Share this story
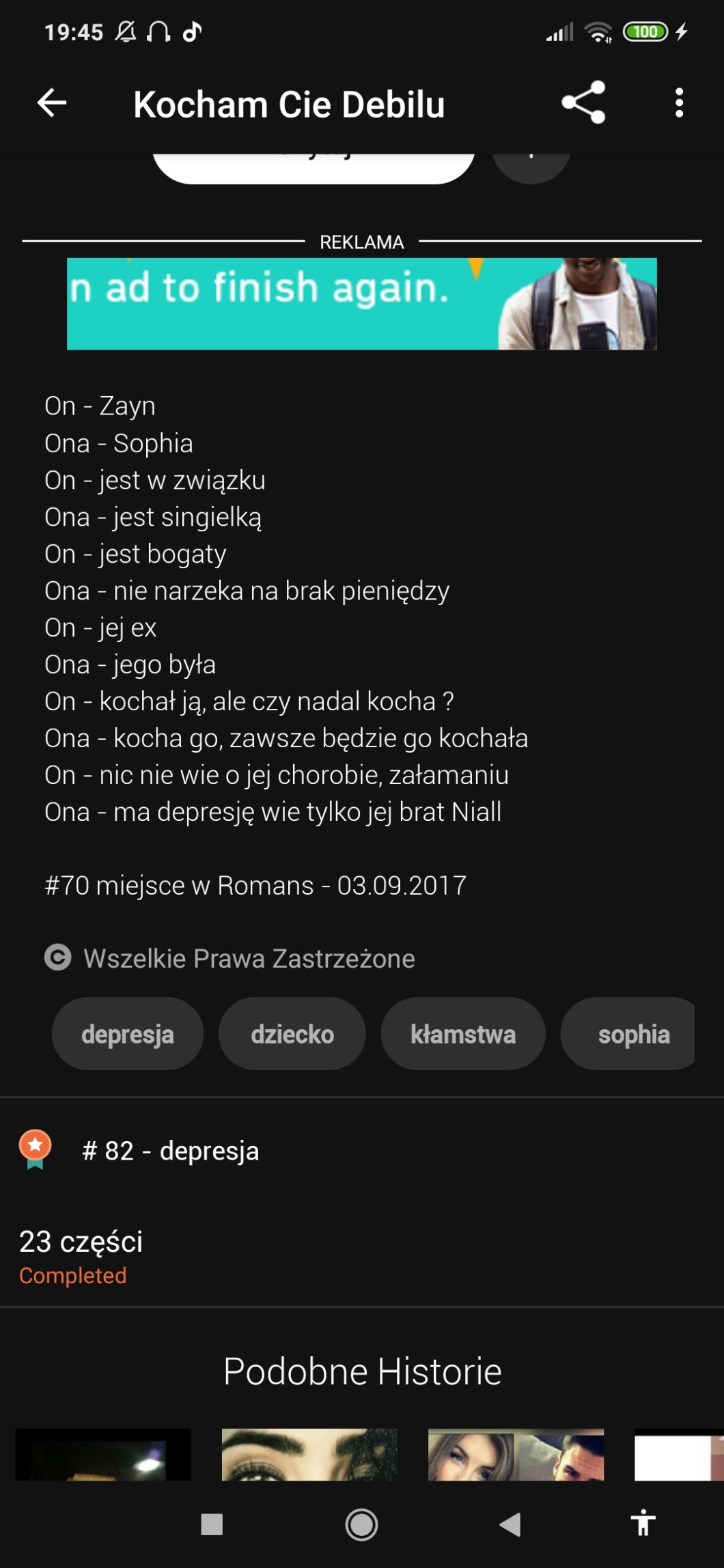 coord(583,103)
